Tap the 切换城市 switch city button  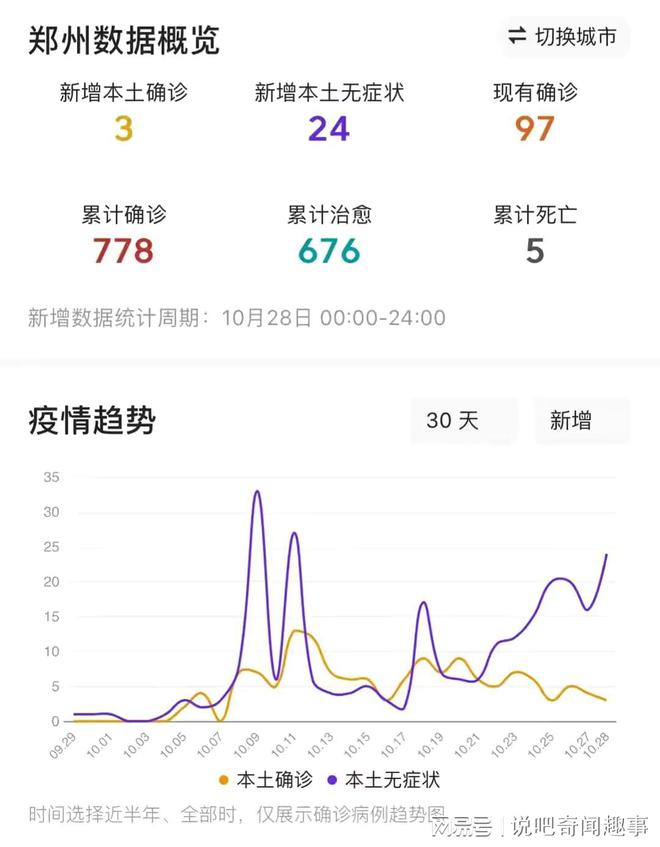click(x=563, y=37)
